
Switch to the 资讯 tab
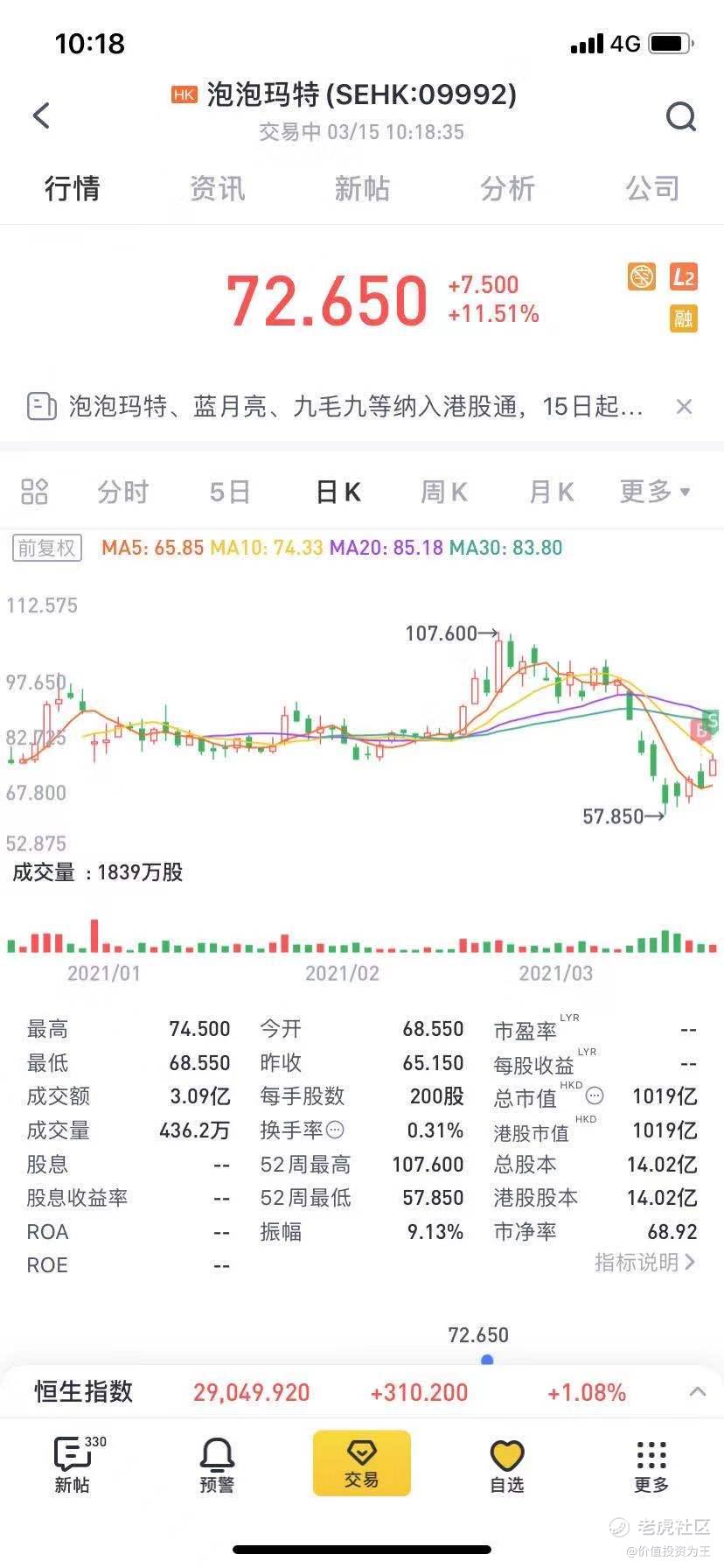point(218,188)
